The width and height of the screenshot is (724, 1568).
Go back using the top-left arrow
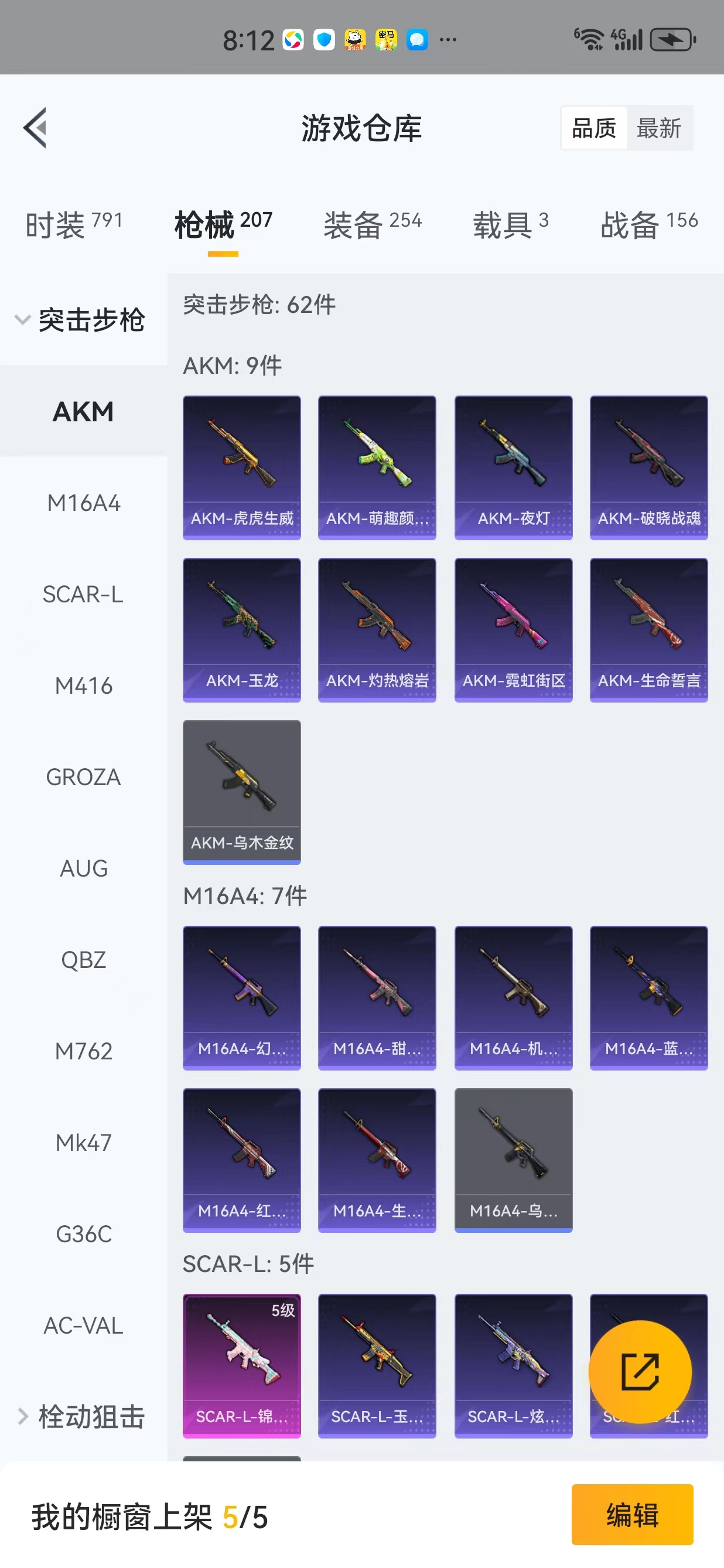point(35,128)
